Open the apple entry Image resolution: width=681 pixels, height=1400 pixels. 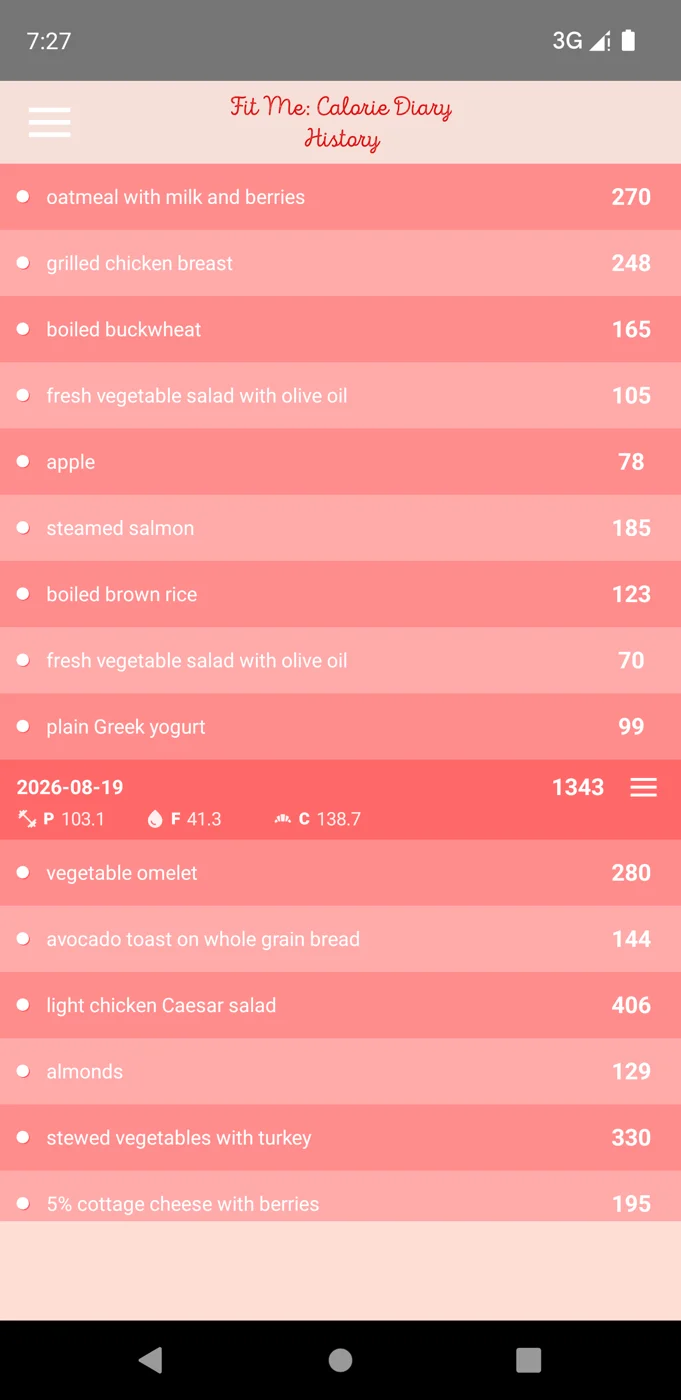point(340,462)
